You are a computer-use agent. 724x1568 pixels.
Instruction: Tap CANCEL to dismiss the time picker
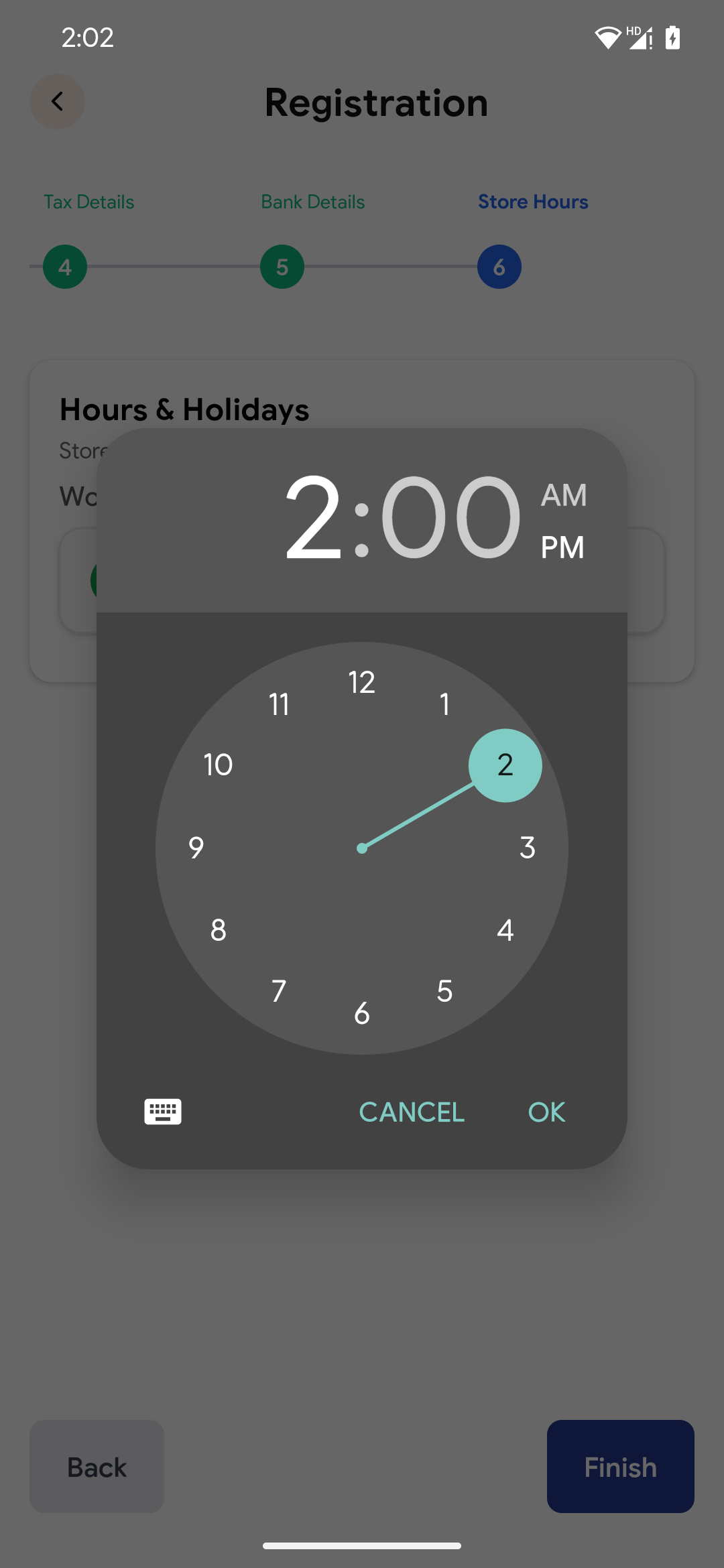tap(412, 1112)
